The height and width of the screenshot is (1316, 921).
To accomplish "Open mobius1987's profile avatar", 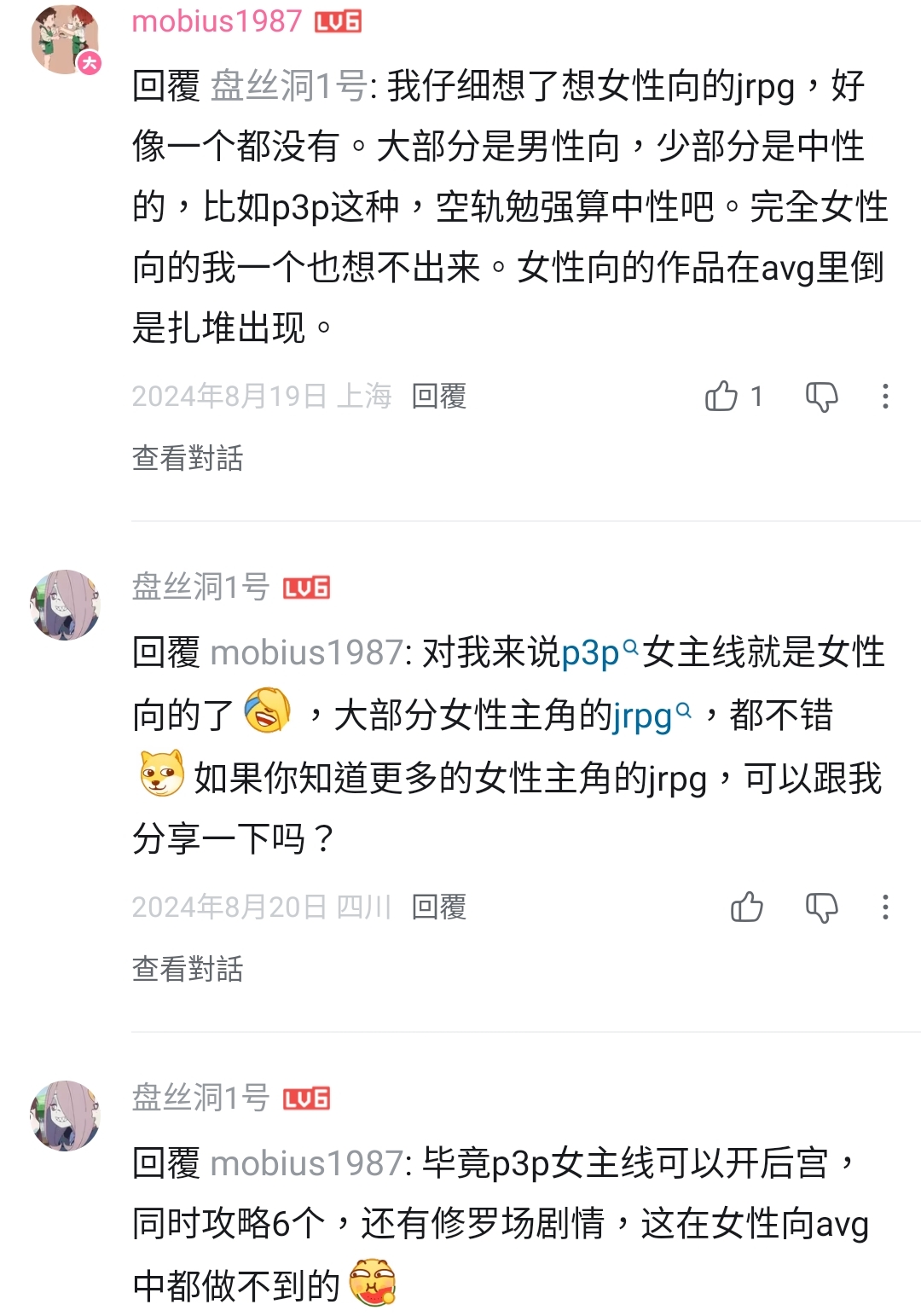I will (65, 39).
